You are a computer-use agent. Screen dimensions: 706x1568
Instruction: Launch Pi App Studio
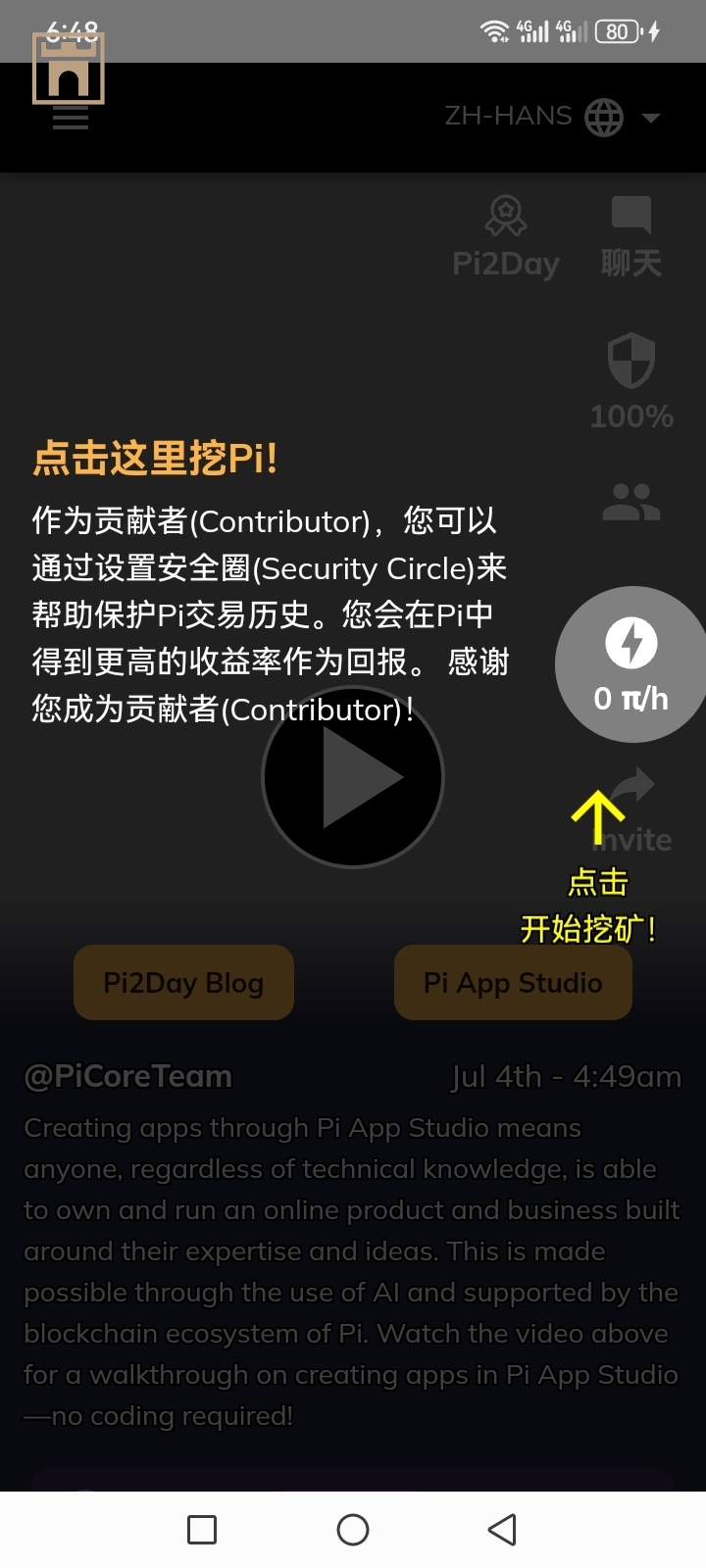(x=513, y=982)
